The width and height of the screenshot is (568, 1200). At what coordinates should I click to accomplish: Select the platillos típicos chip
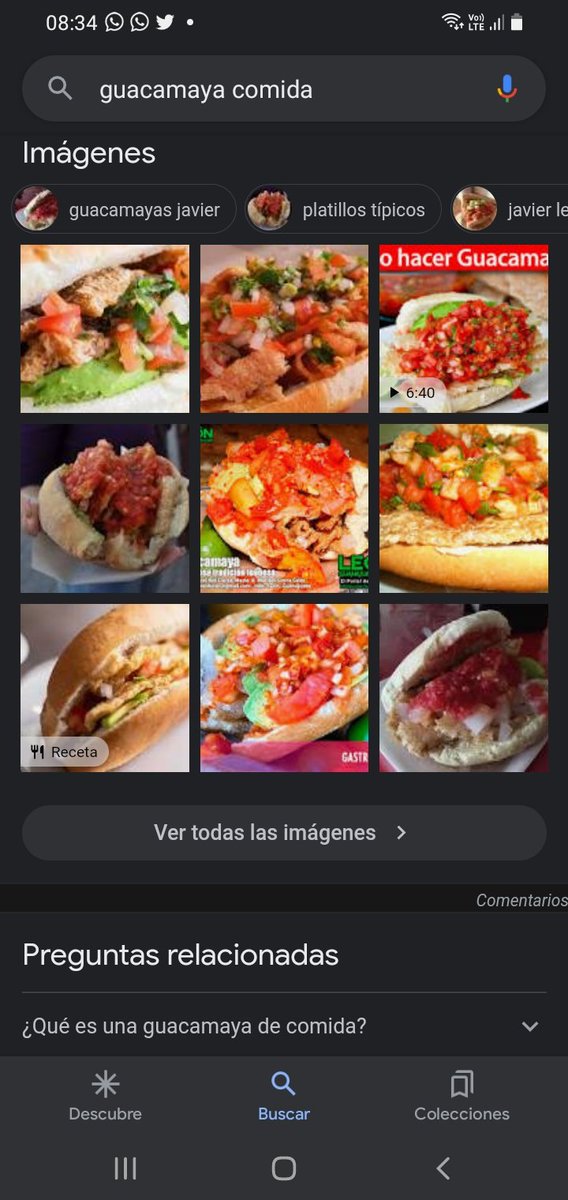tap(343, 210)
